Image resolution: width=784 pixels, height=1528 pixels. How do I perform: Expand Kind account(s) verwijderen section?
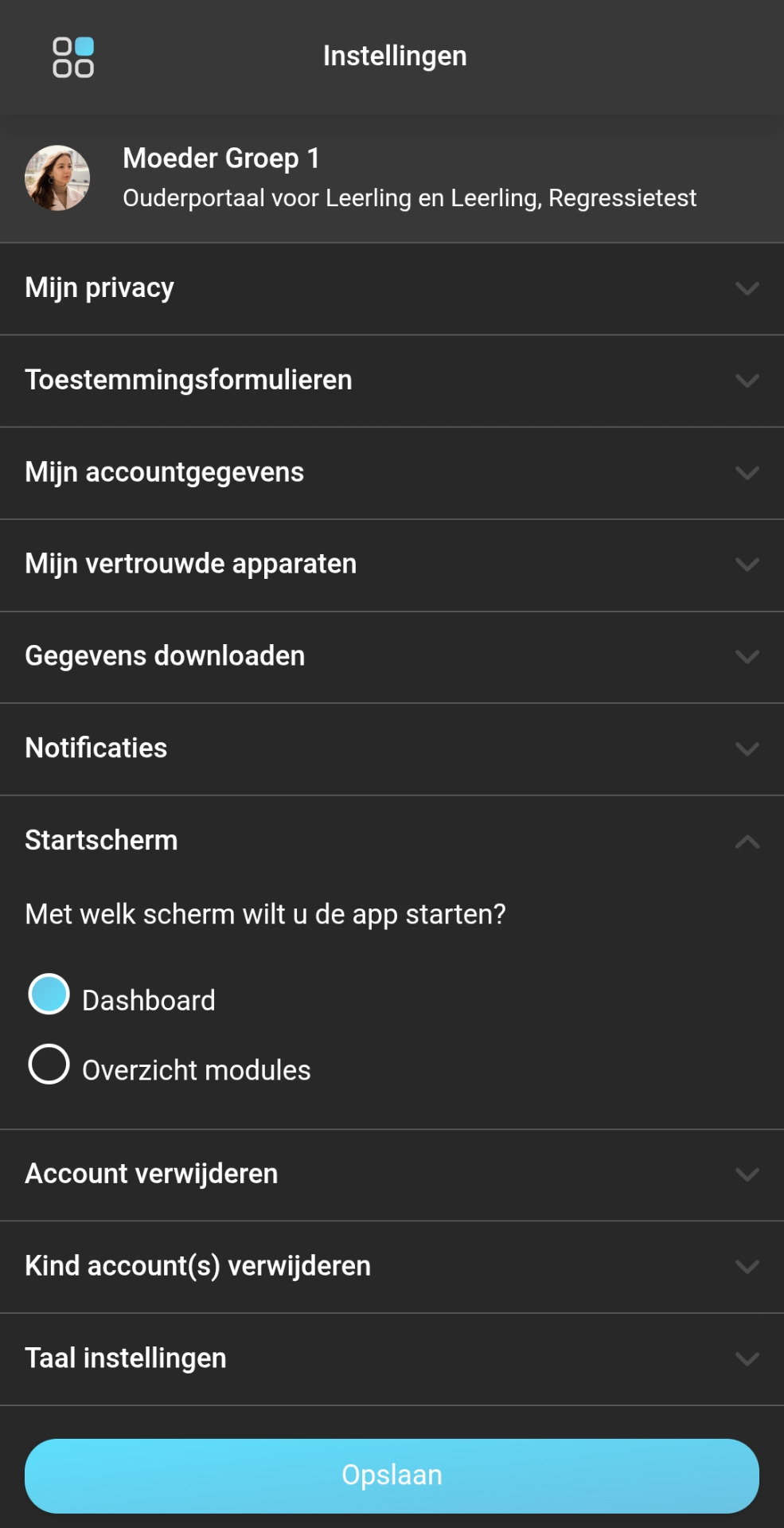pyautogui.click(x=392, y=1267)
